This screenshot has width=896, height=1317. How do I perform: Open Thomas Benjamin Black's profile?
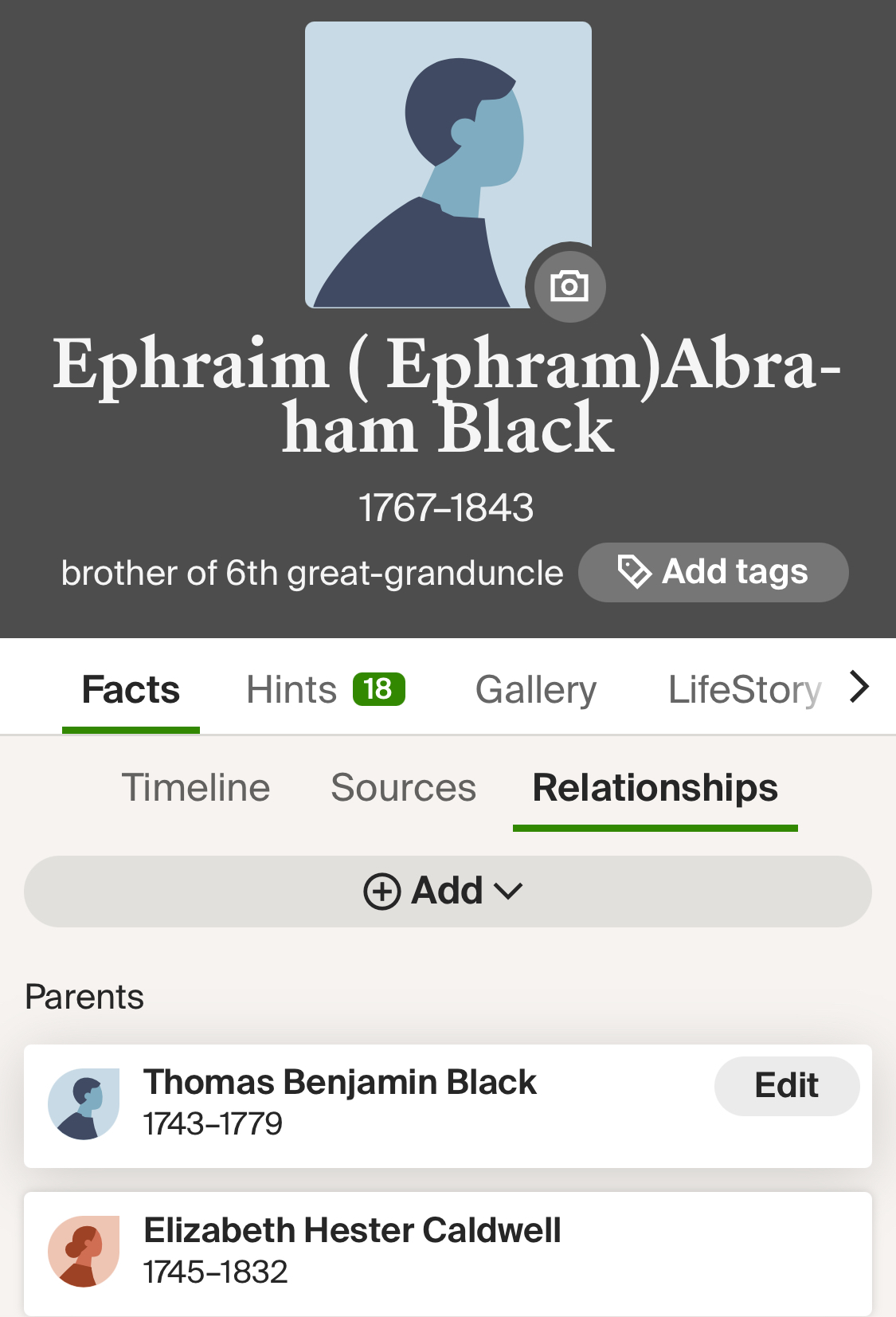(x=339, y=1083)
